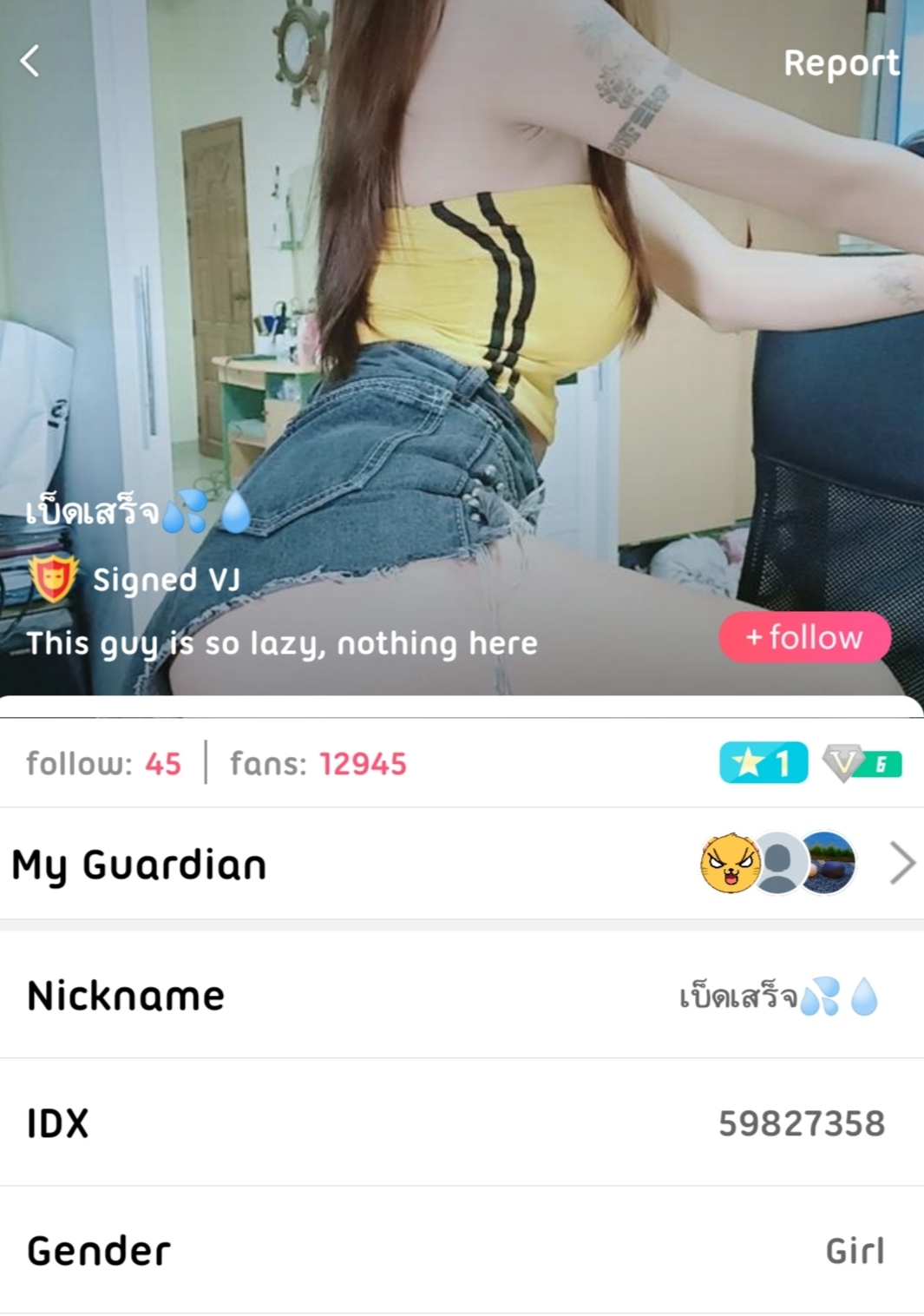Go back using the arrow icon
924x1316 pixels.
pos(30,61)
